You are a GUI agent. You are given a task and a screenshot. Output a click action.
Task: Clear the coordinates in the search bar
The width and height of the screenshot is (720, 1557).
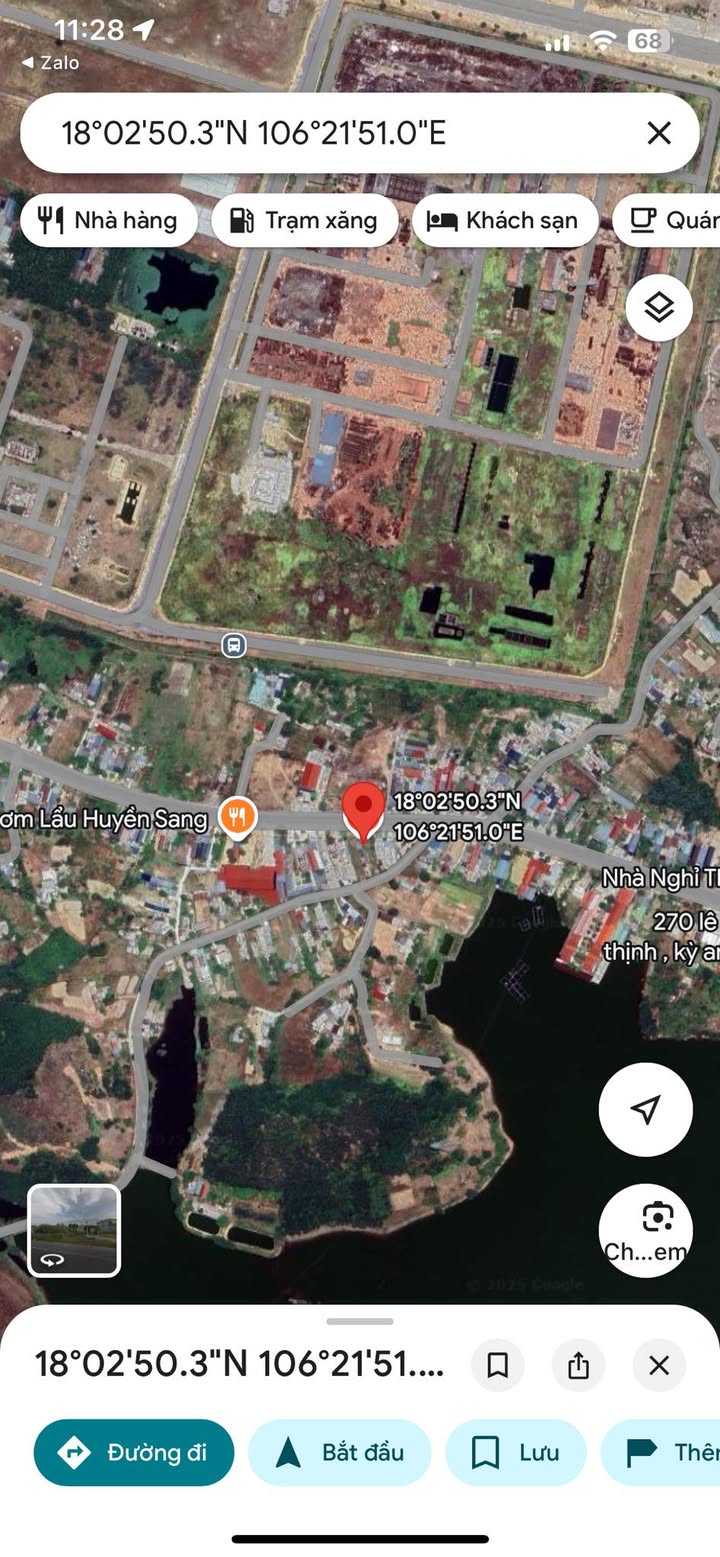click(x=658, y=133)
